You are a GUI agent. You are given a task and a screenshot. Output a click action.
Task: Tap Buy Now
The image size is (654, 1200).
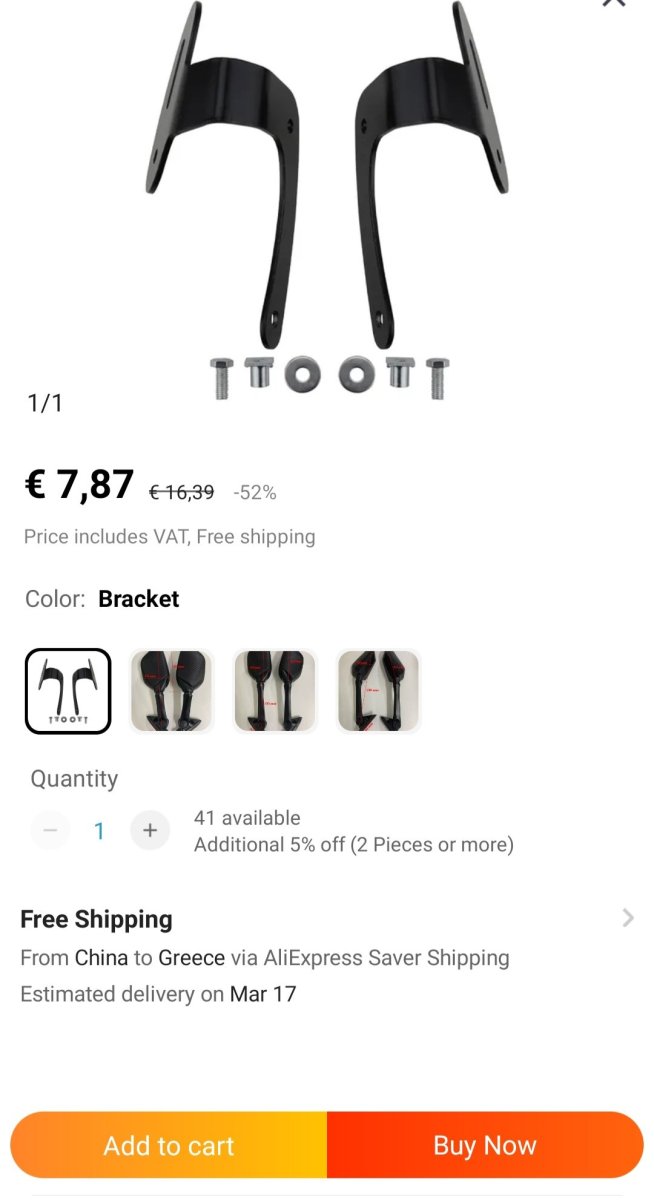coord(485,1145)
